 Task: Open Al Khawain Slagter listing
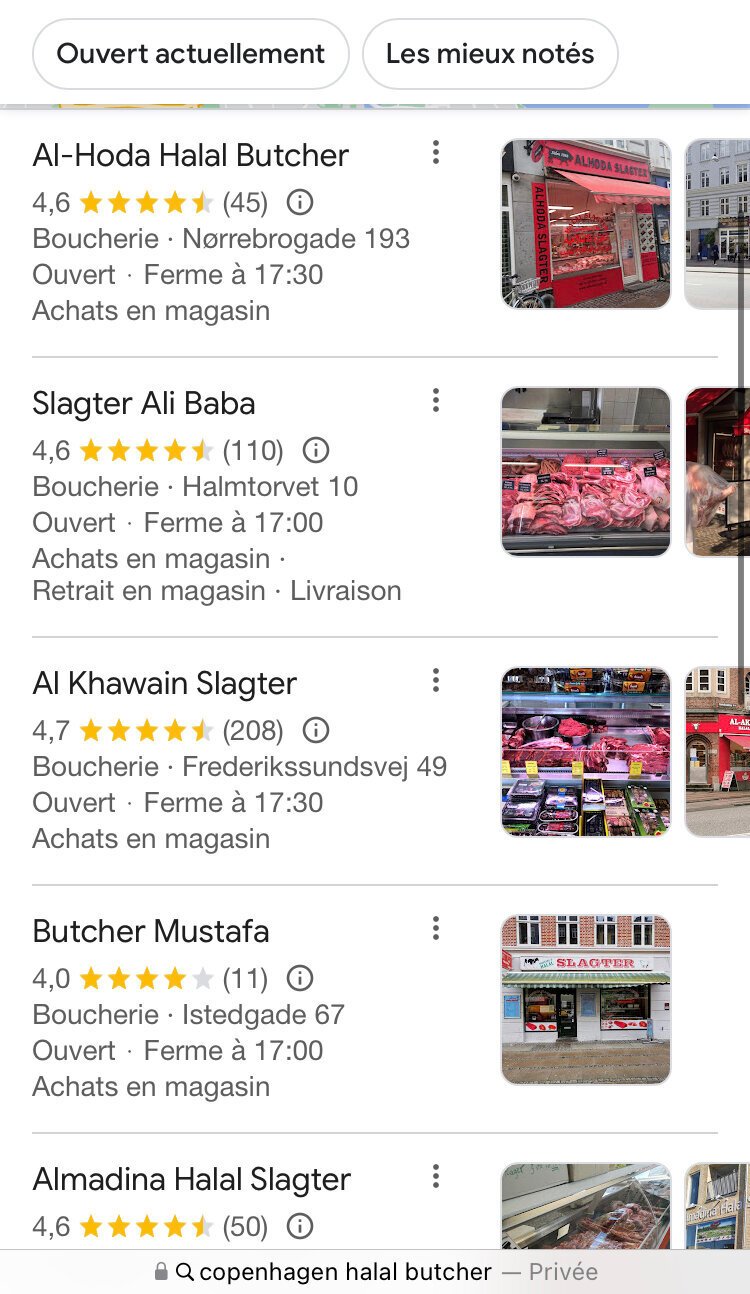[165, 684]
